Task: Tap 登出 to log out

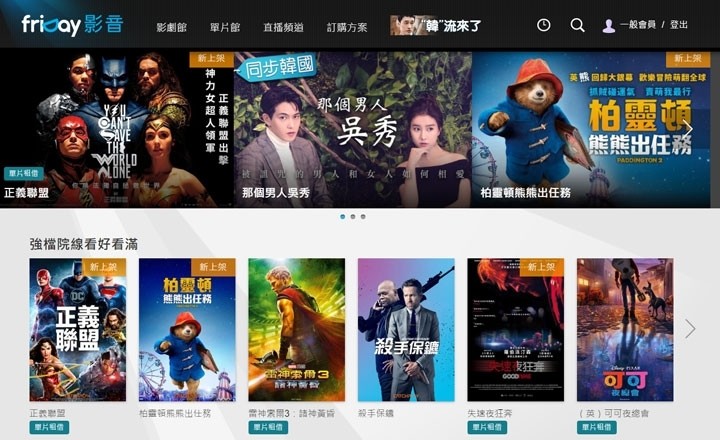Action: [679, 25]
